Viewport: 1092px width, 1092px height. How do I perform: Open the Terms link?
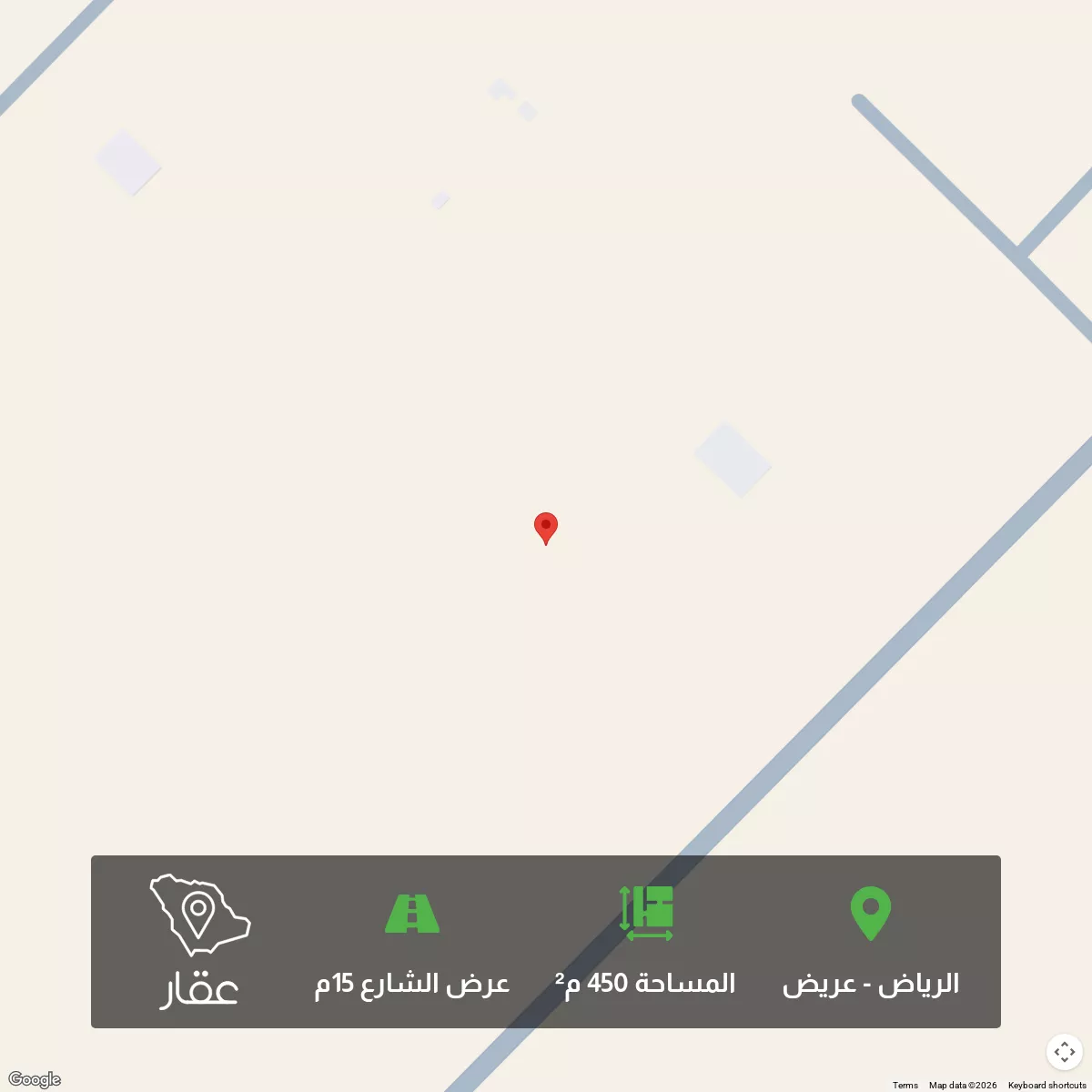(x=905, y=1085)
